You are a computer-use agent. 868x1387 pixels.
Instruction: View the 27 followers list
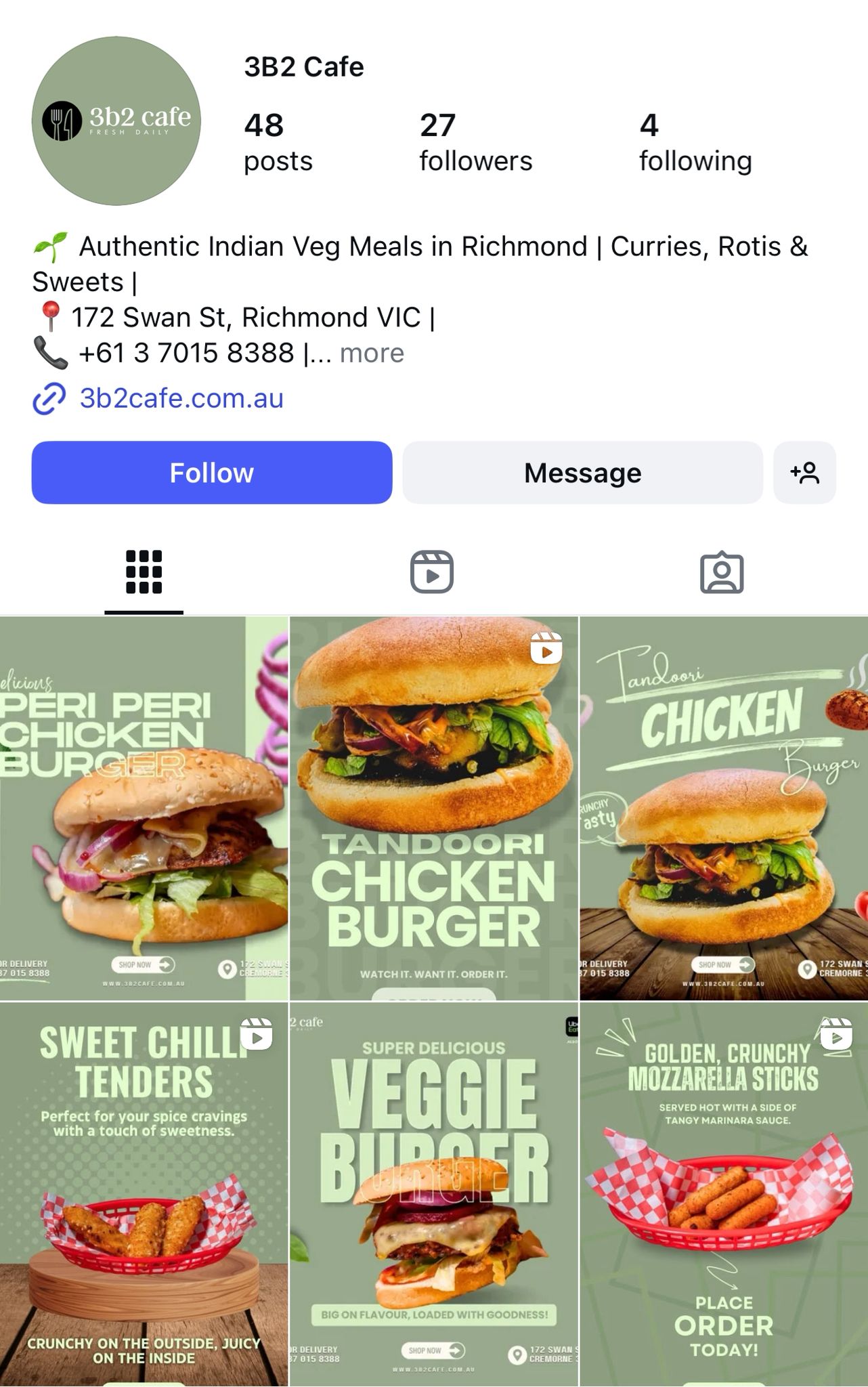pyautogui.click(x=475, y=143)
